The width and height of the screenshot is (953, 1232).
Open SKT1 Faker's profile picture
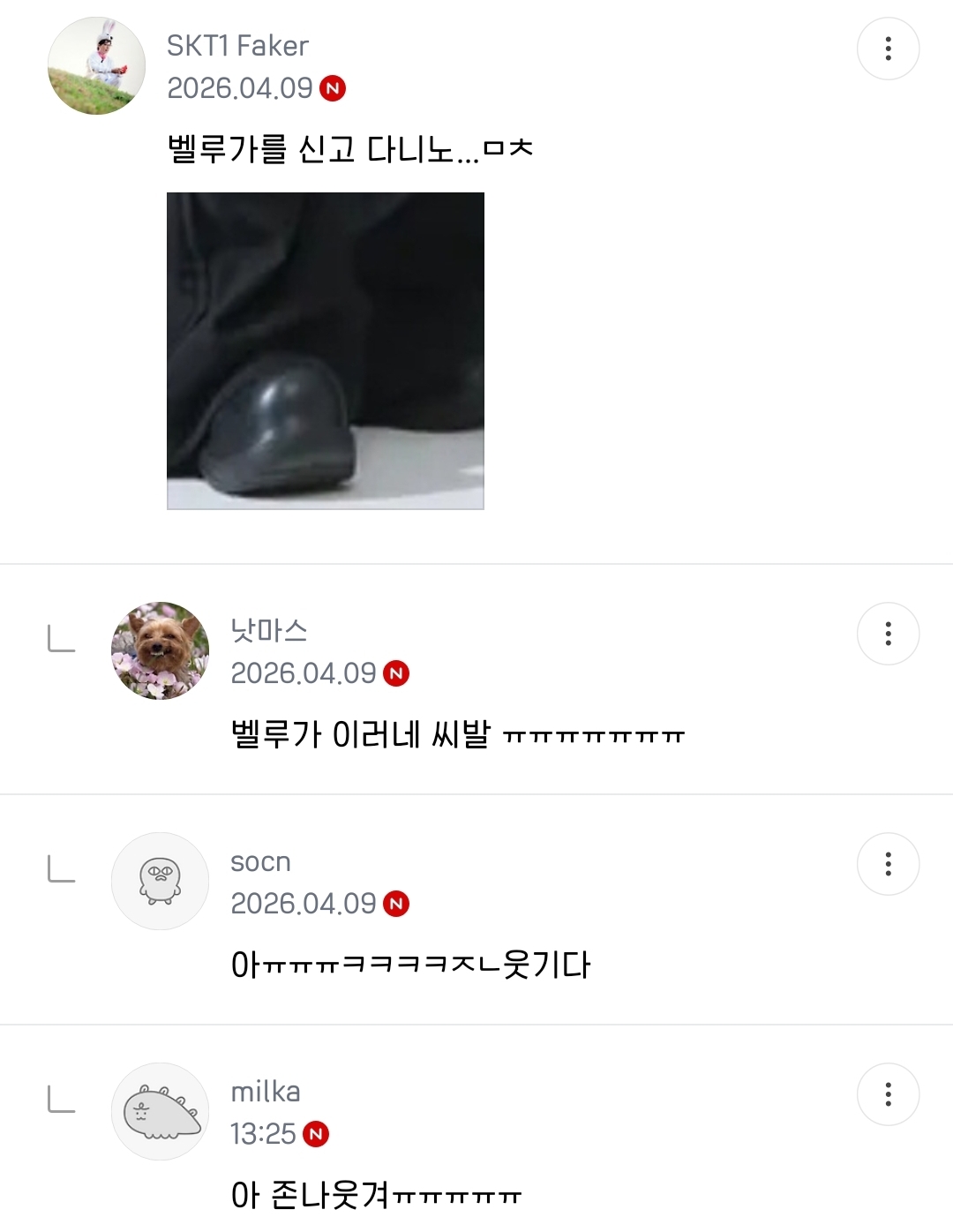(x=96, y=66)
